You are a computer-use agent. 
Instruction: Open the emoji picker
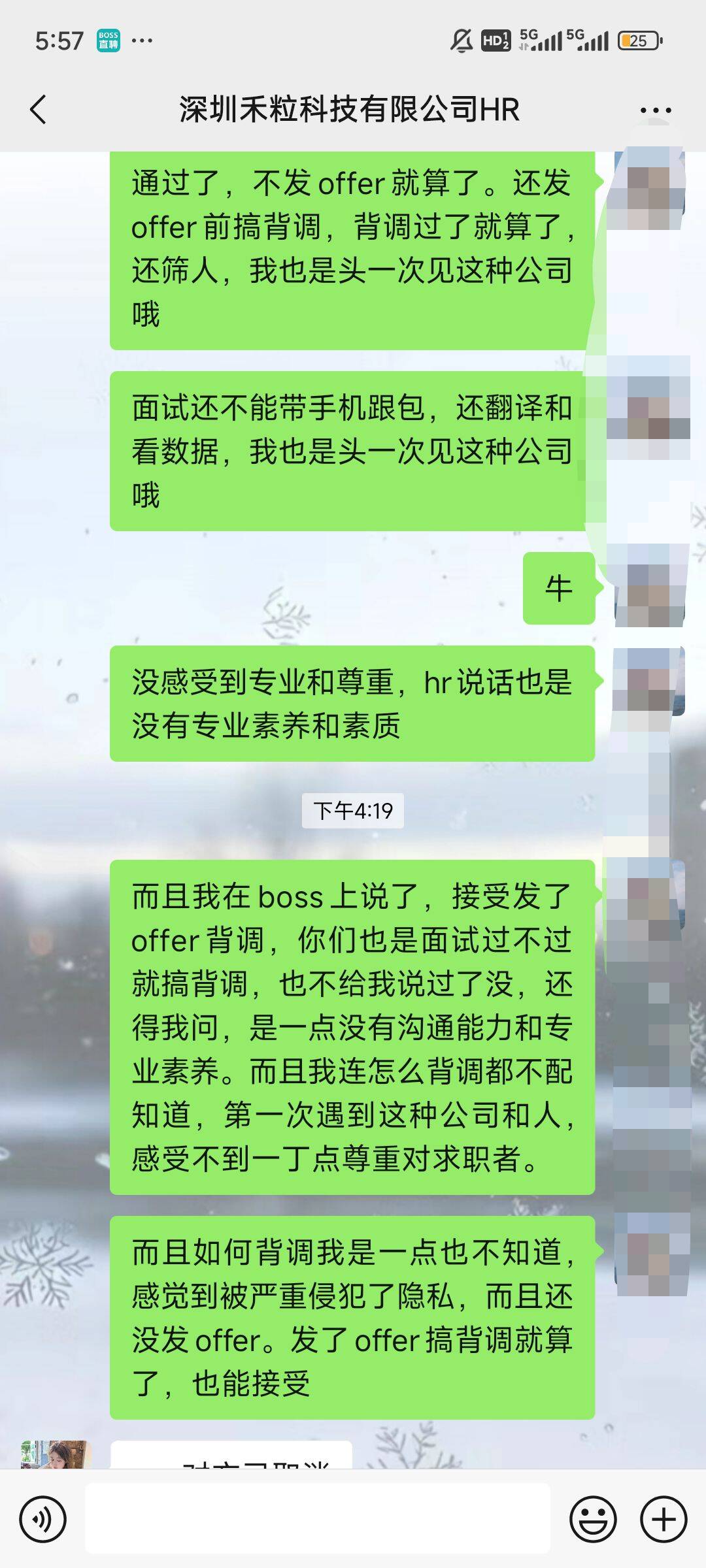tap(593, 1520)
